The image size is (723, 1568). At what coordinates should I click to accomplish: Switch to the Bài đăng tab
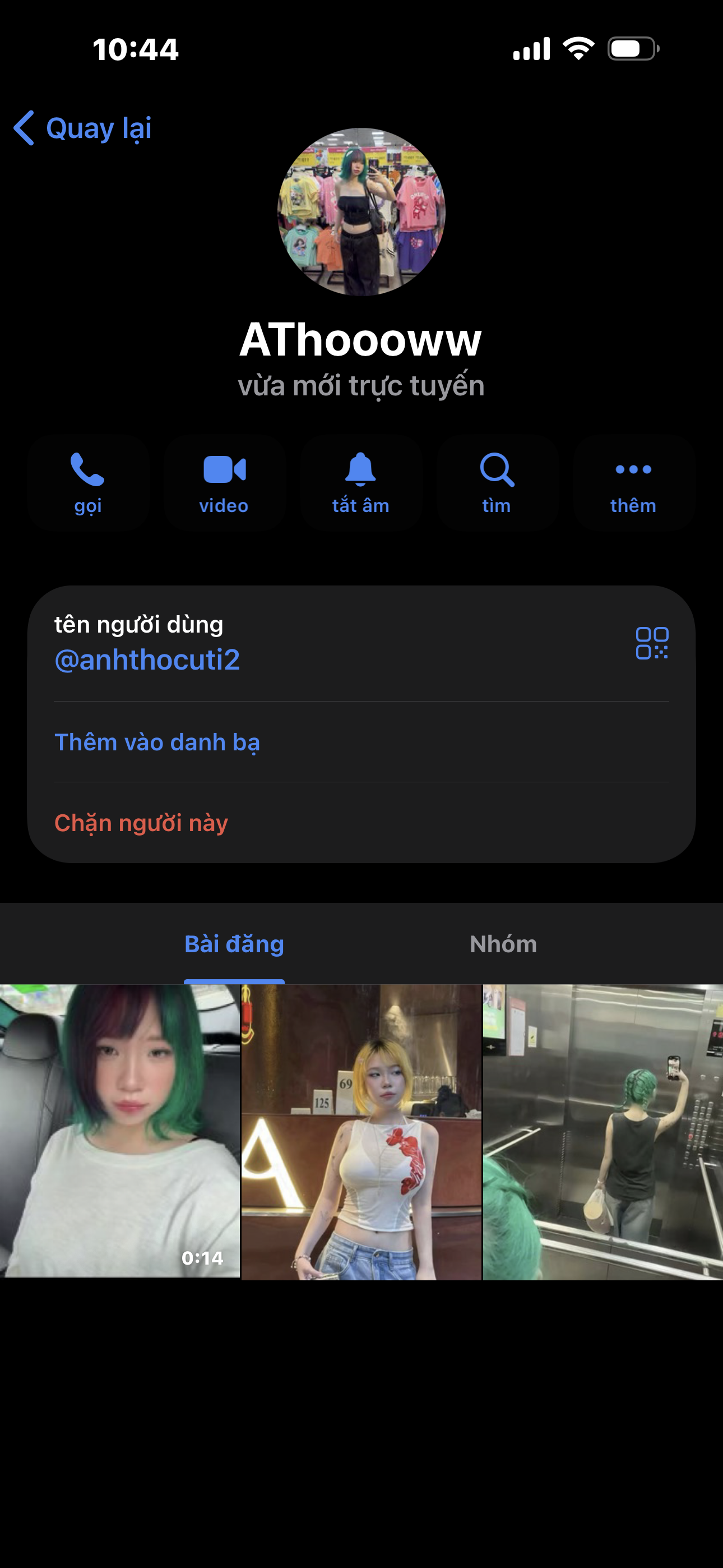[x=234, y=944]
